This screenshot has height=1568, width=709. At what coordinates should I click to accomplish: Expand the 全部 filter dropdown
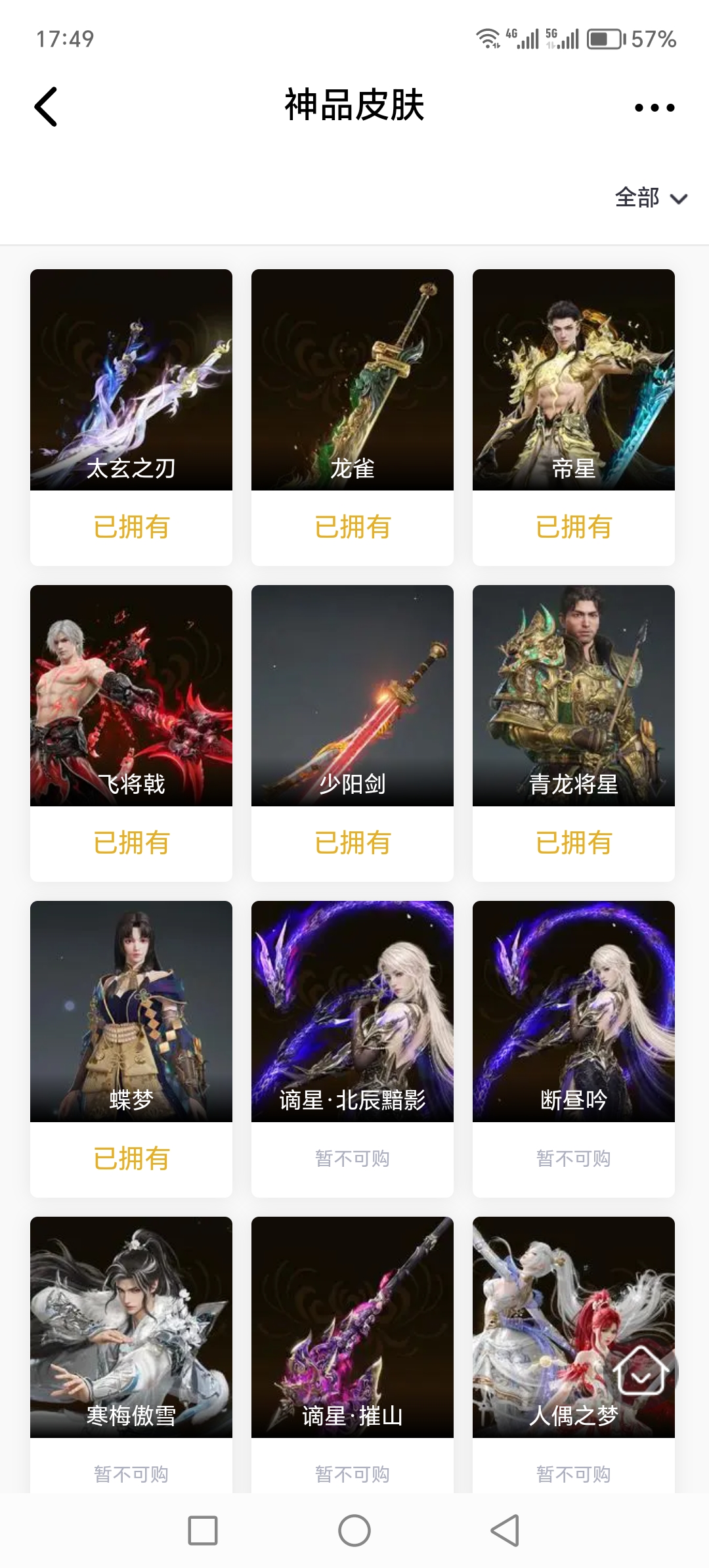pos(650,198)
